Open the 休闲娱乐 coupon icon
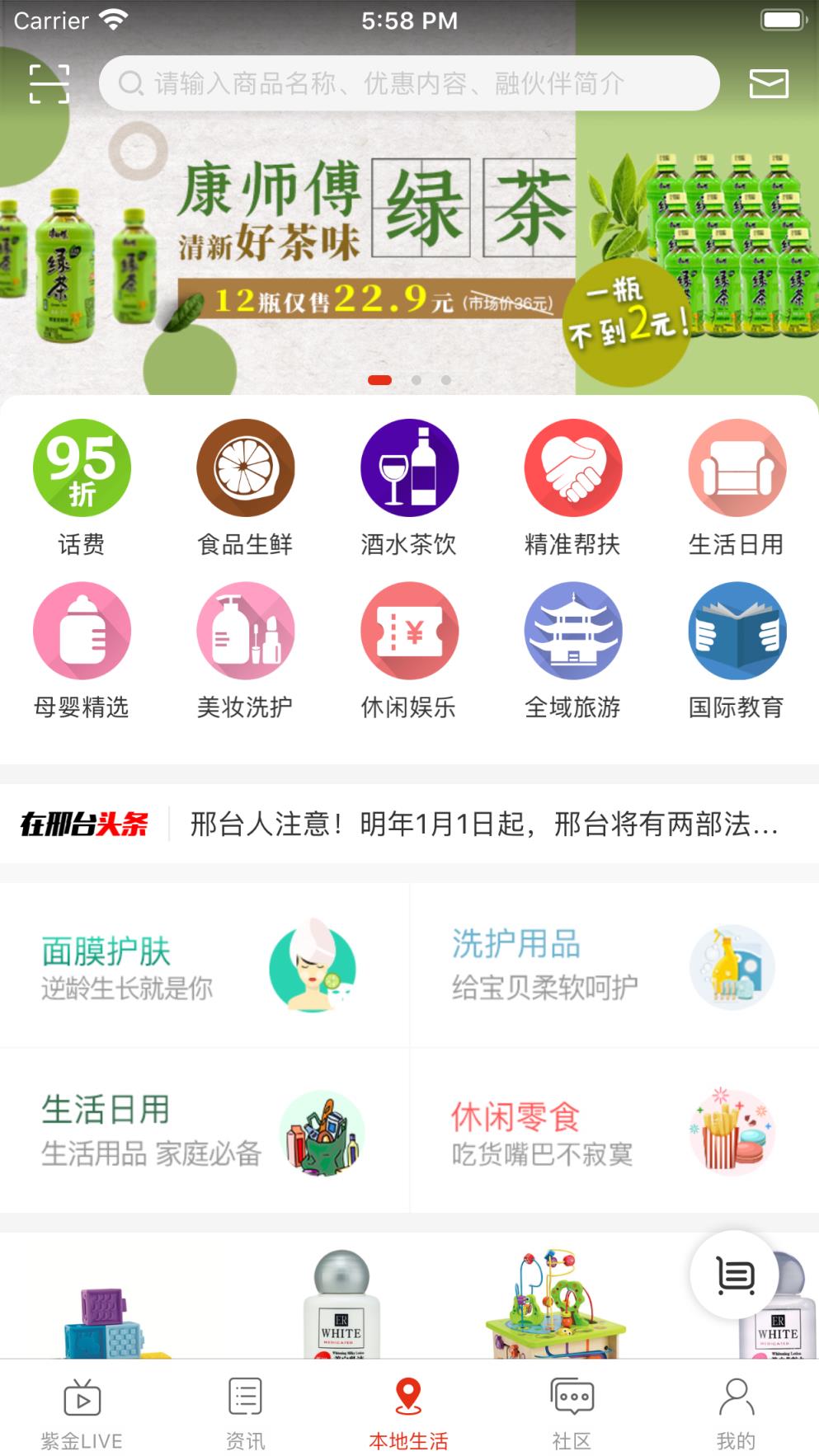The width and height of the screenshot is (819, 1456). coord(409,630)
